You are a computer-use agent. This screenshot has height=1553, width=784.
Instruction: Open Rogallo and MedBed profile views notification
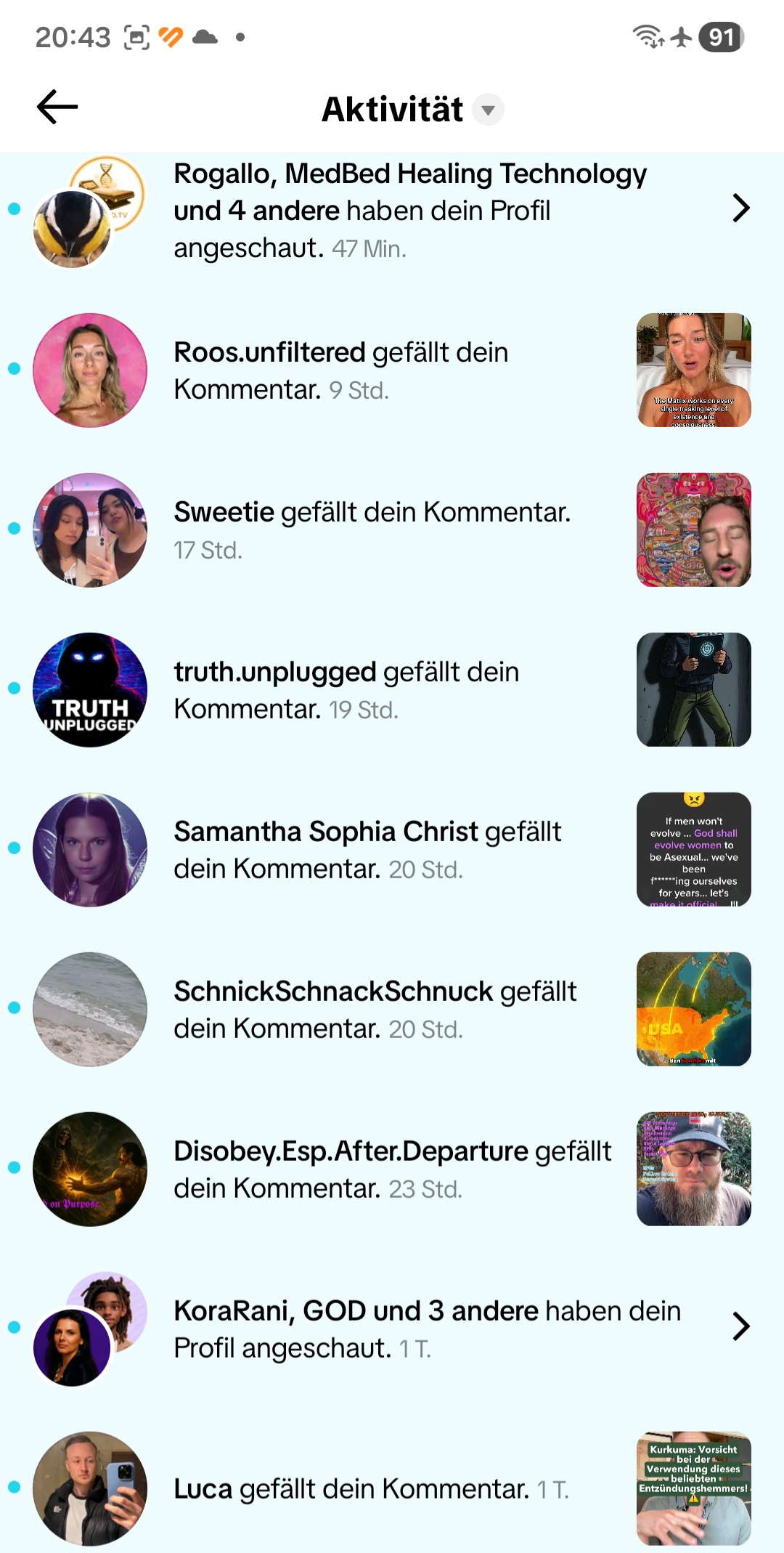pos(409,211)
